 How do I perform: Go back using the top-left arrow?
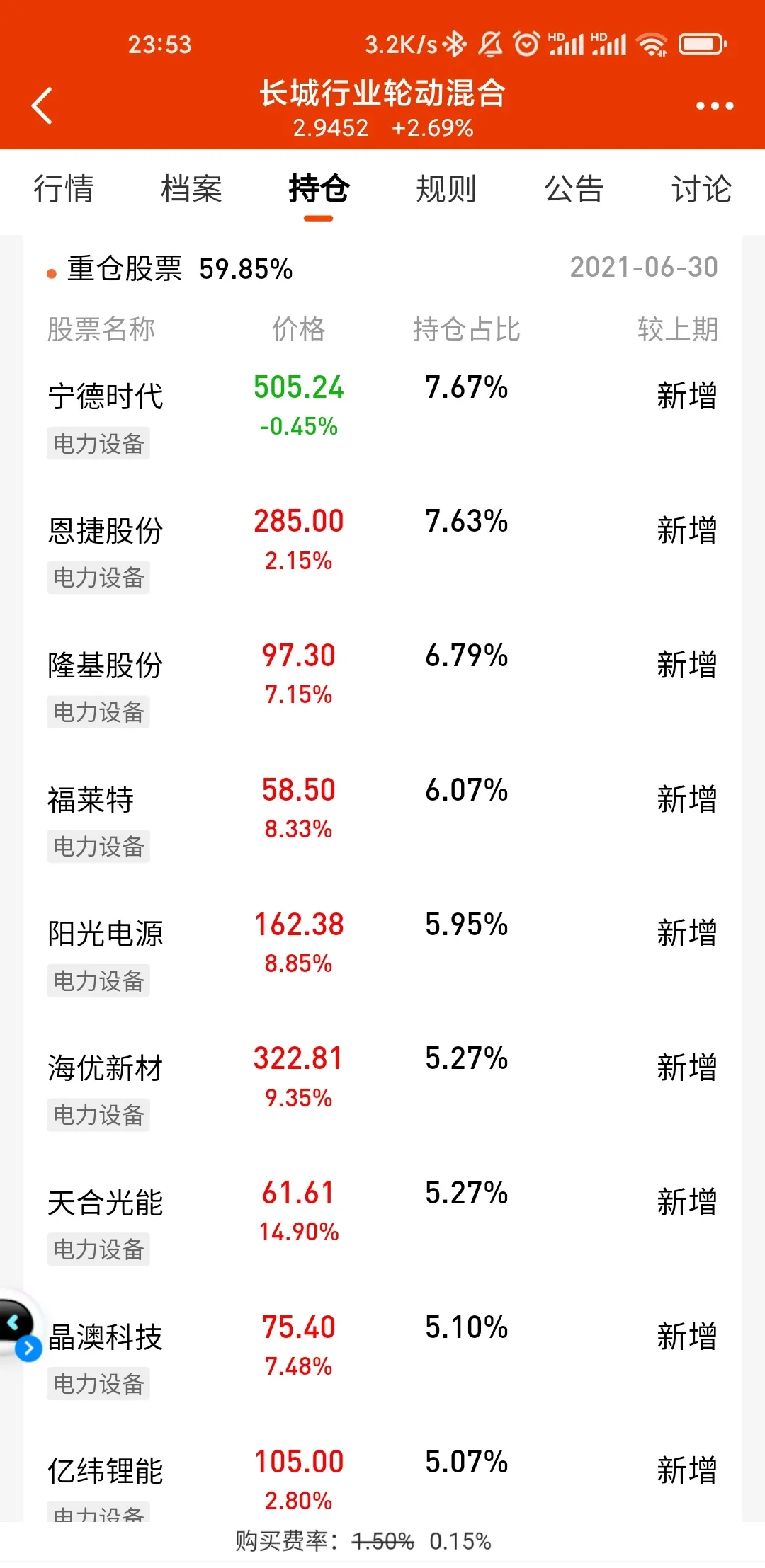(x=42, y=106)
